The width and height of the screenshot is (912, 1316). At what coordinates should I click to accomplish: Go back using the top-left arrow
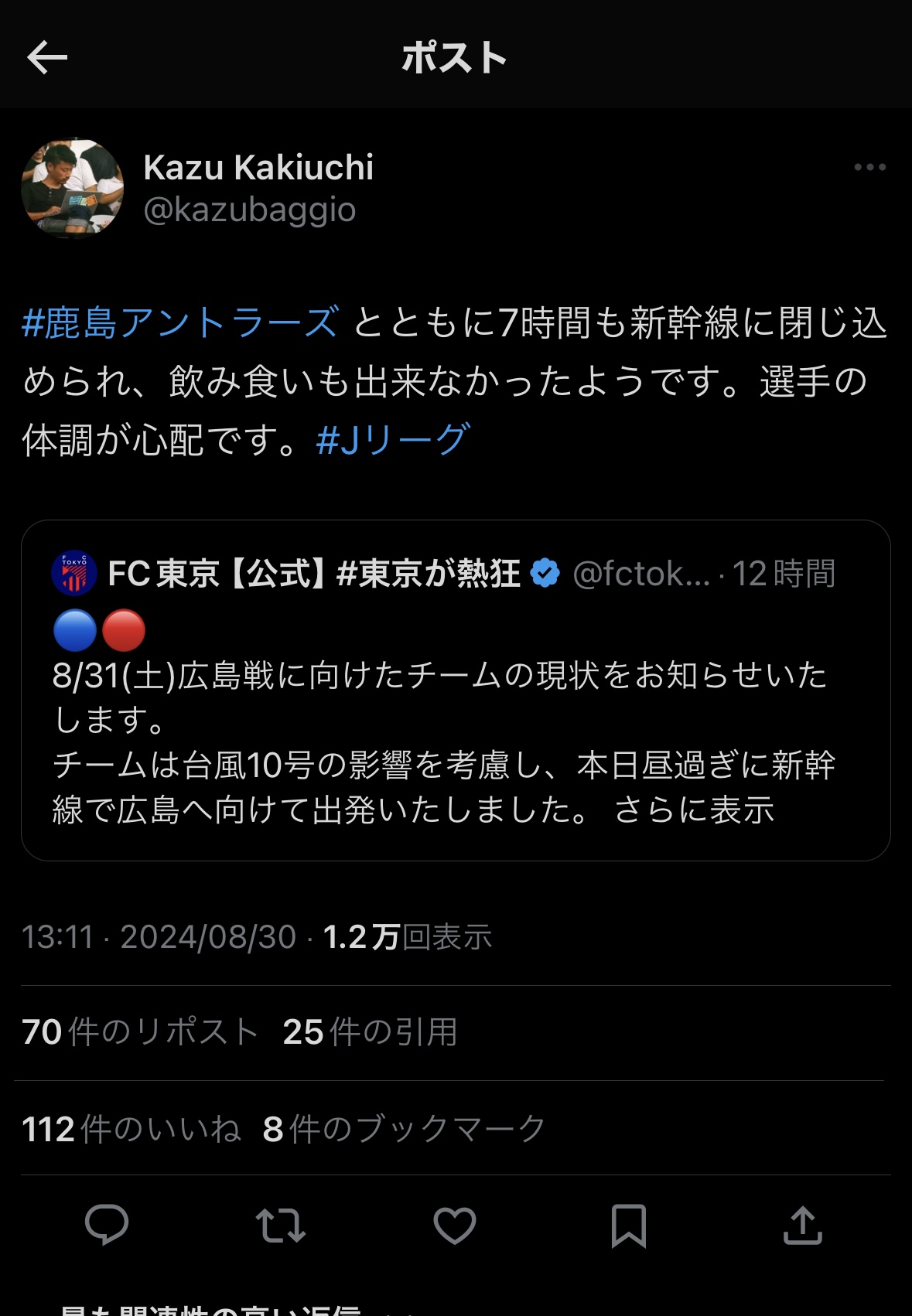(47, 58)
